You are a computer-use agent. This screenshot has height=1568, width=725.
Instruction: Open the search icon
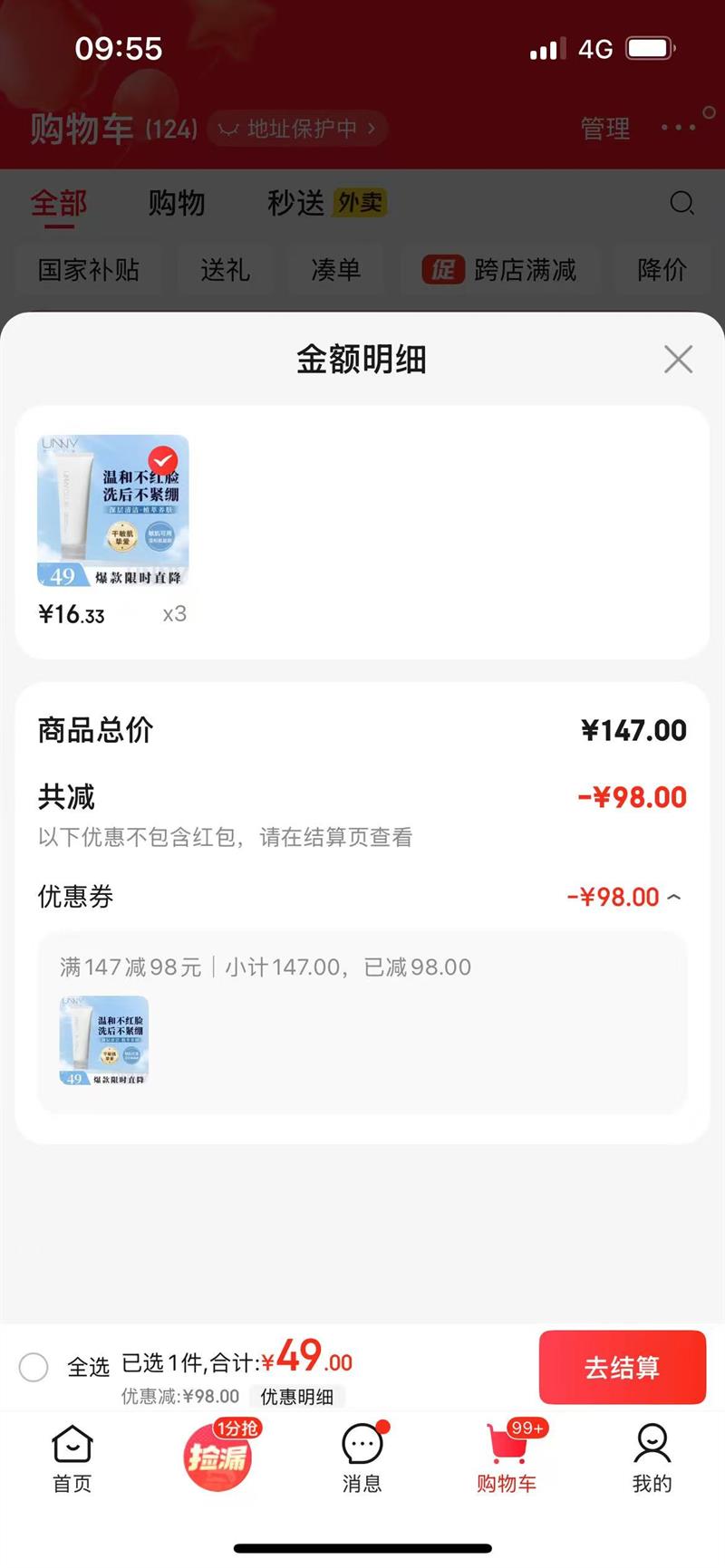click(681, 204)
